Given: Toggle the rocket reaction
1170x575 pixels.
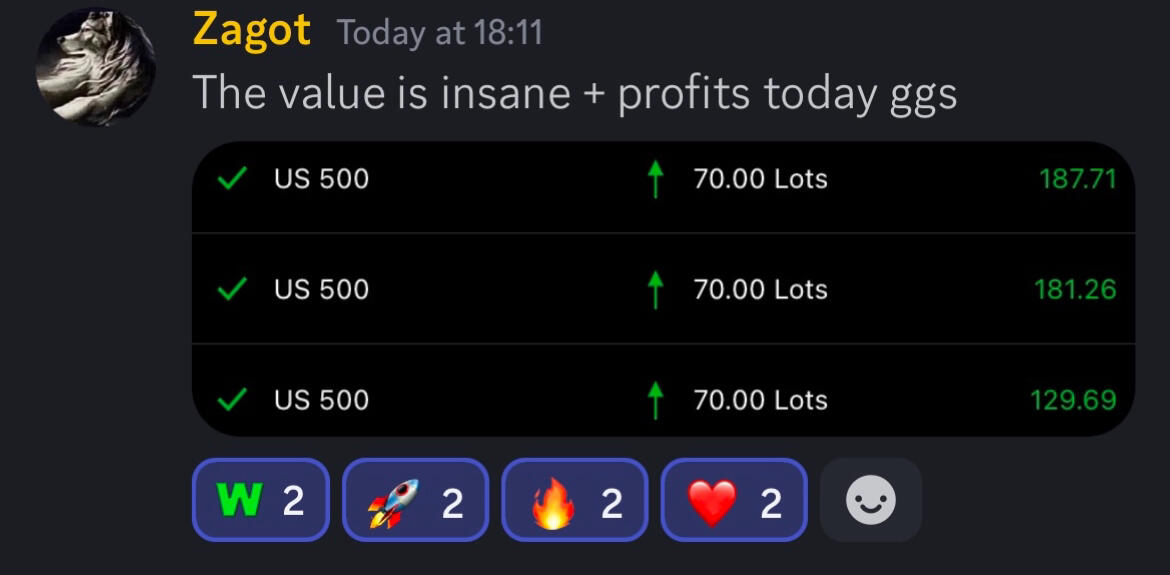Looking at the screenshot, I should 415,500.
